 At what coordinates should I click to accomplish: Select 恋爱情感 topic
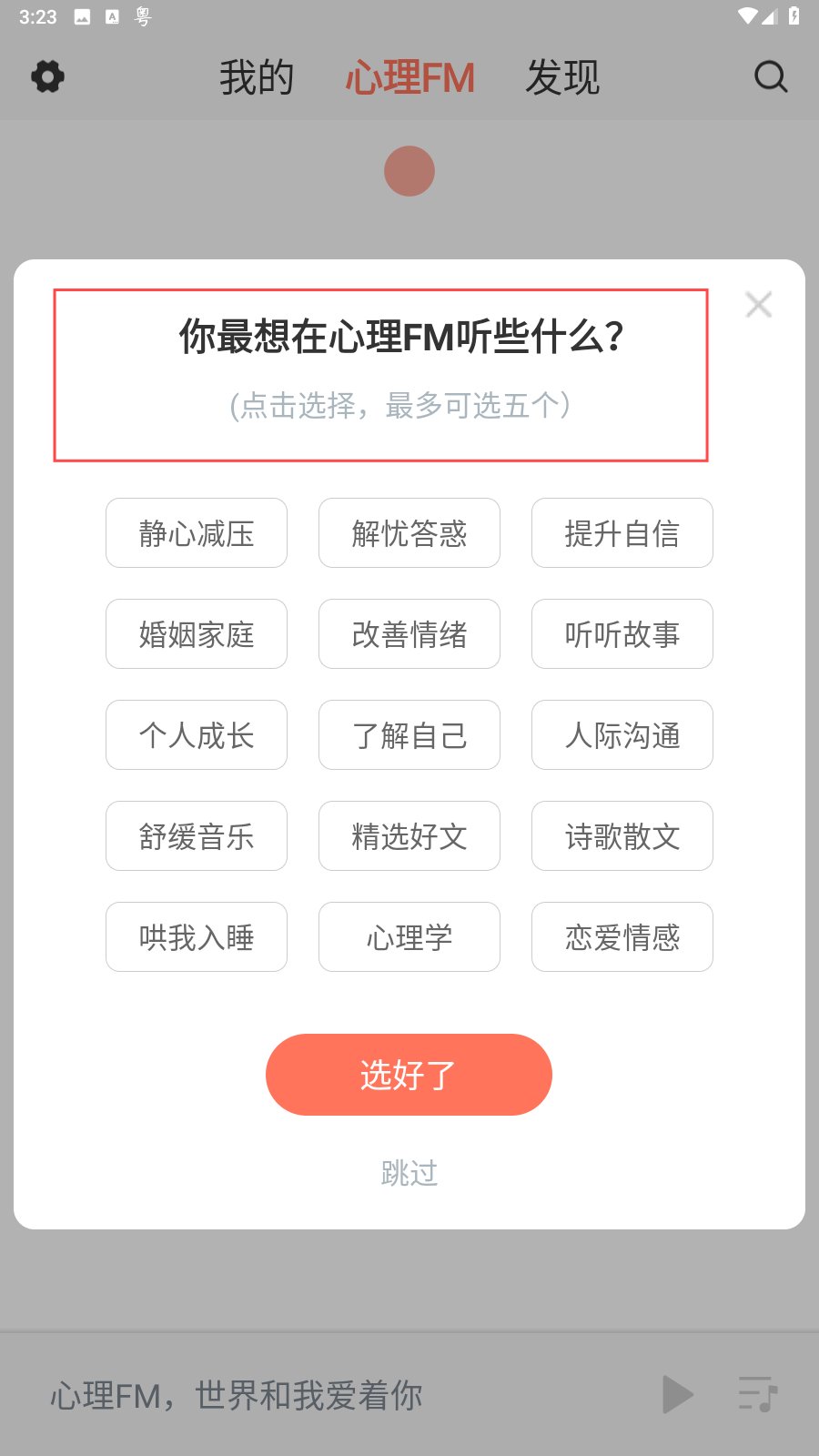click(x=622, y=937)
